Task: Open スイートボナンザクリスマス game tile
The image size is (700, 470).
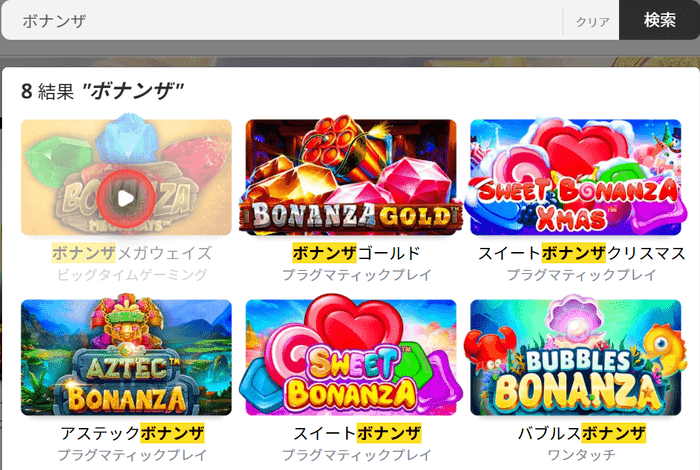Action: 575,178
